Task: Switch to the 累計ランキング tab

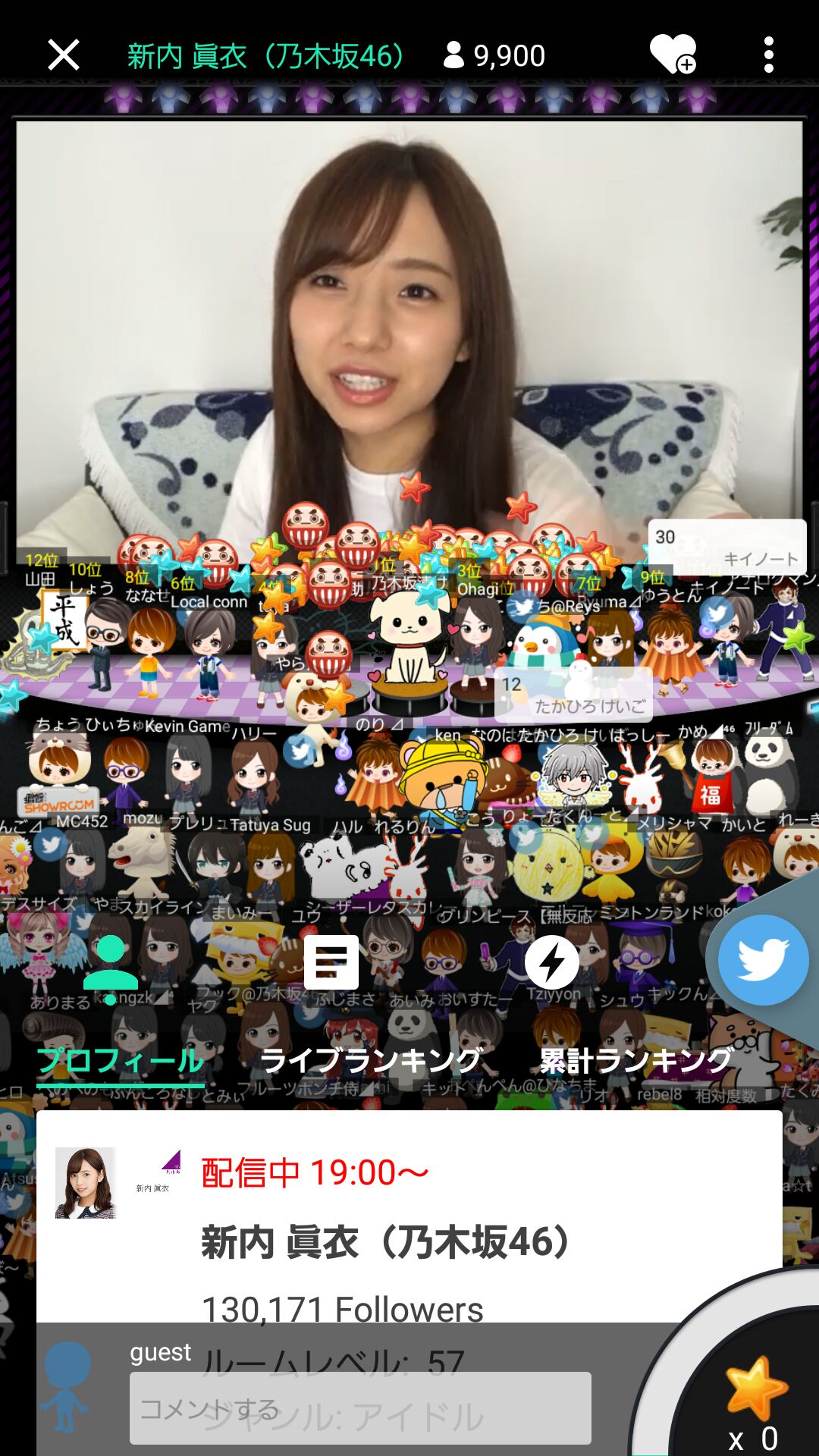Action: [x=635, y=1060]
